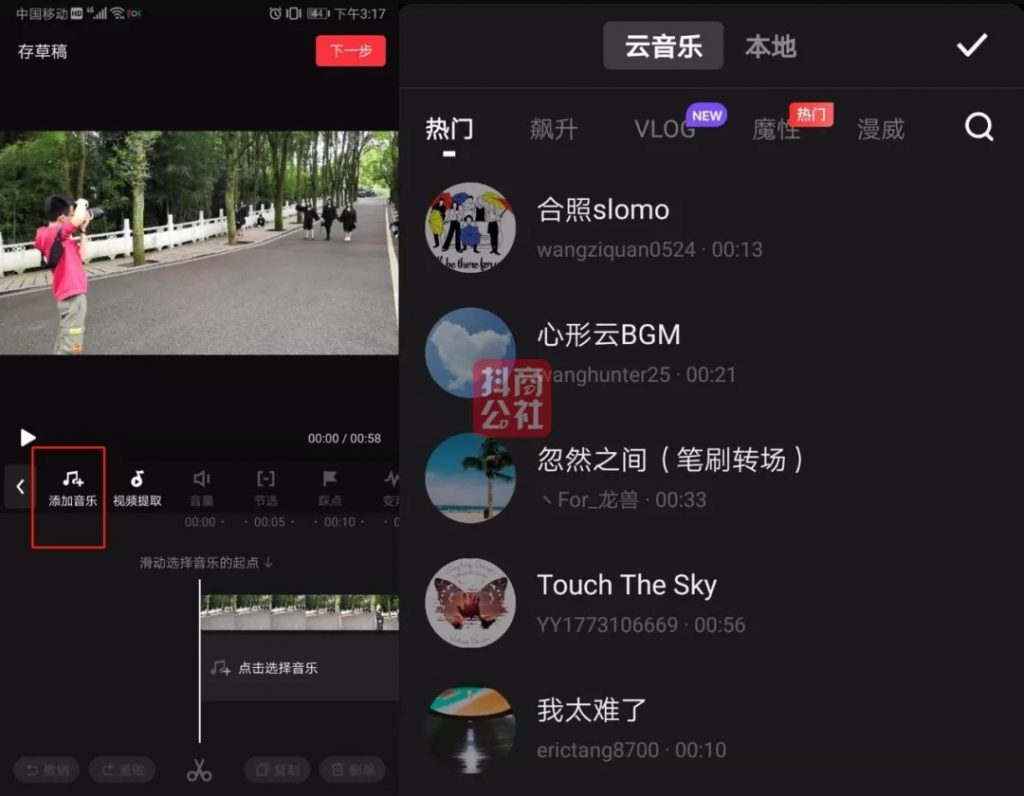This screenshot has height=796, width=1024.
Task: Split the clip with the scissors icon
Action: coord(199,770)
